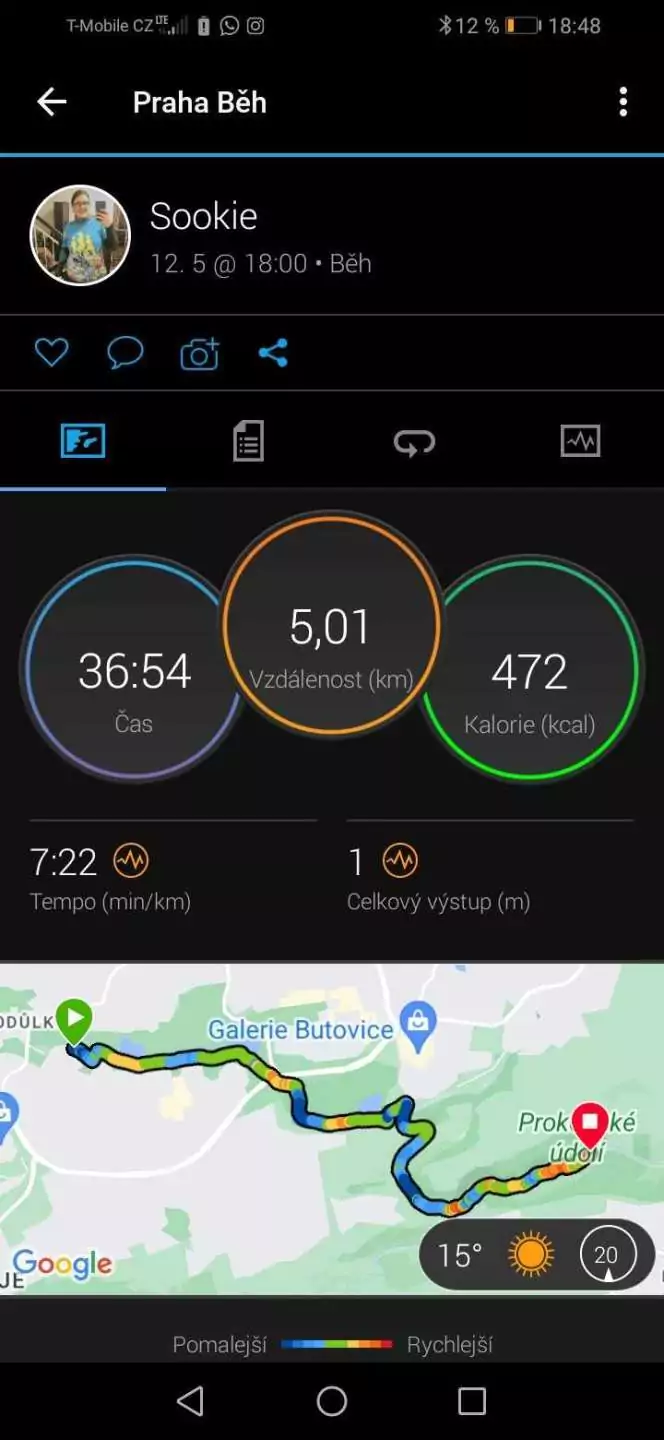Go back using the arrow icon
The width and height of the screenshot is (664, 1440).
point(51,102)
